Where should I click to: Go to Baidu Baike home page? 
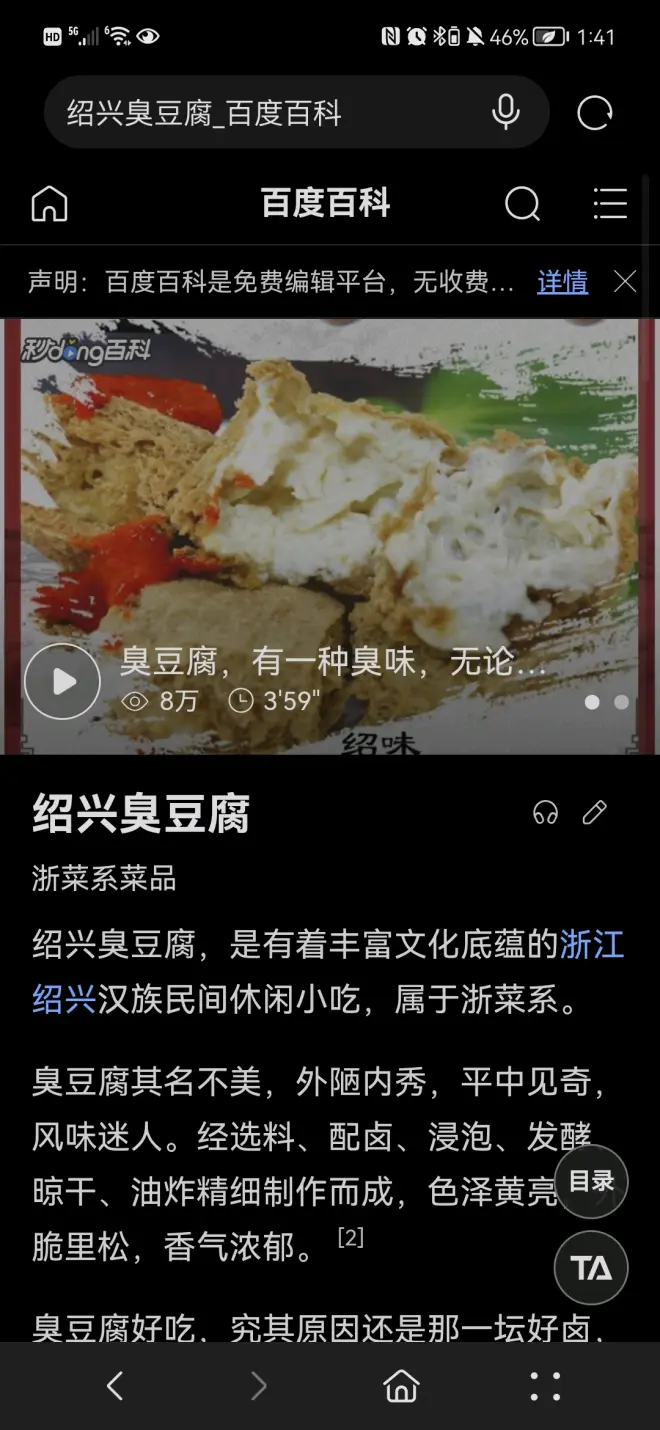49,204
